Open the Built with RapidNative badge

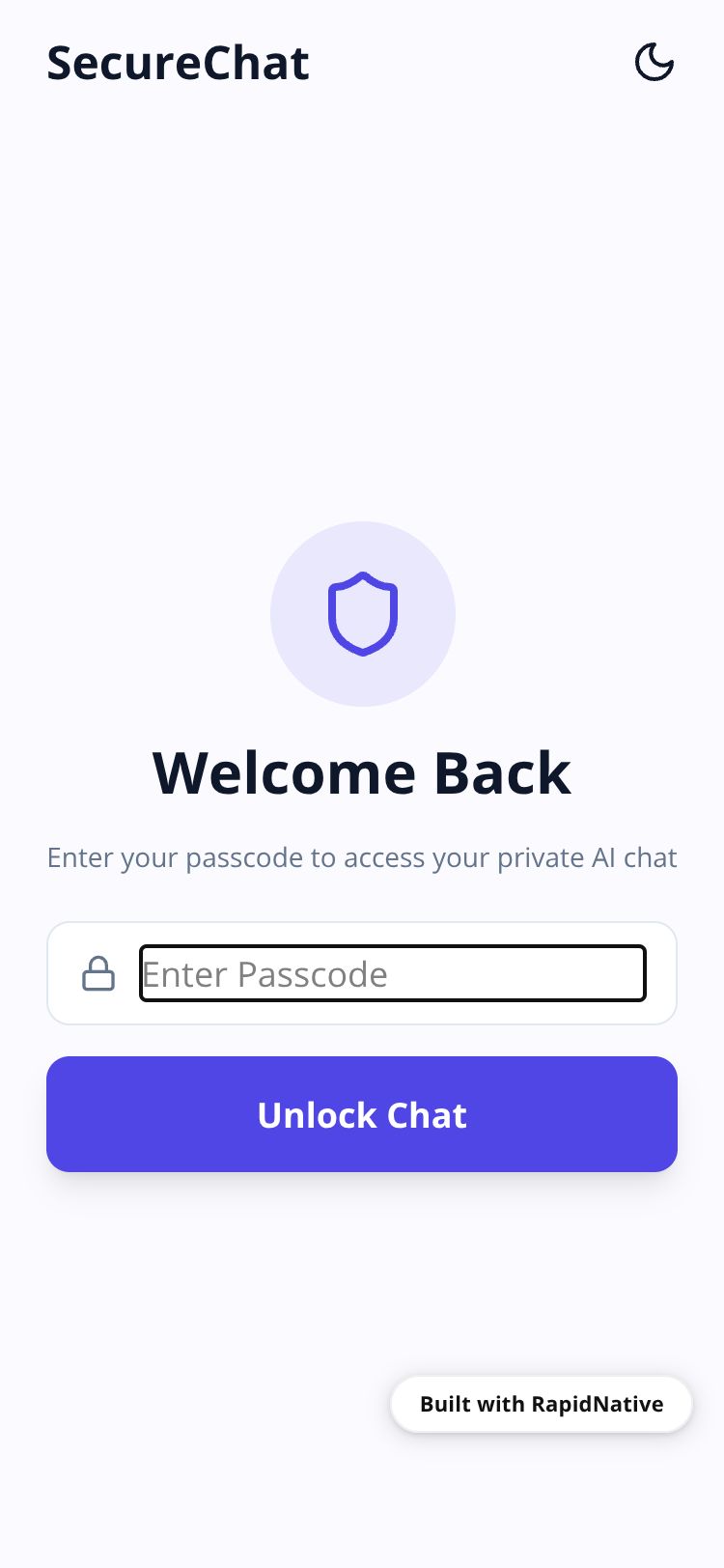[x=542, y=1404]
